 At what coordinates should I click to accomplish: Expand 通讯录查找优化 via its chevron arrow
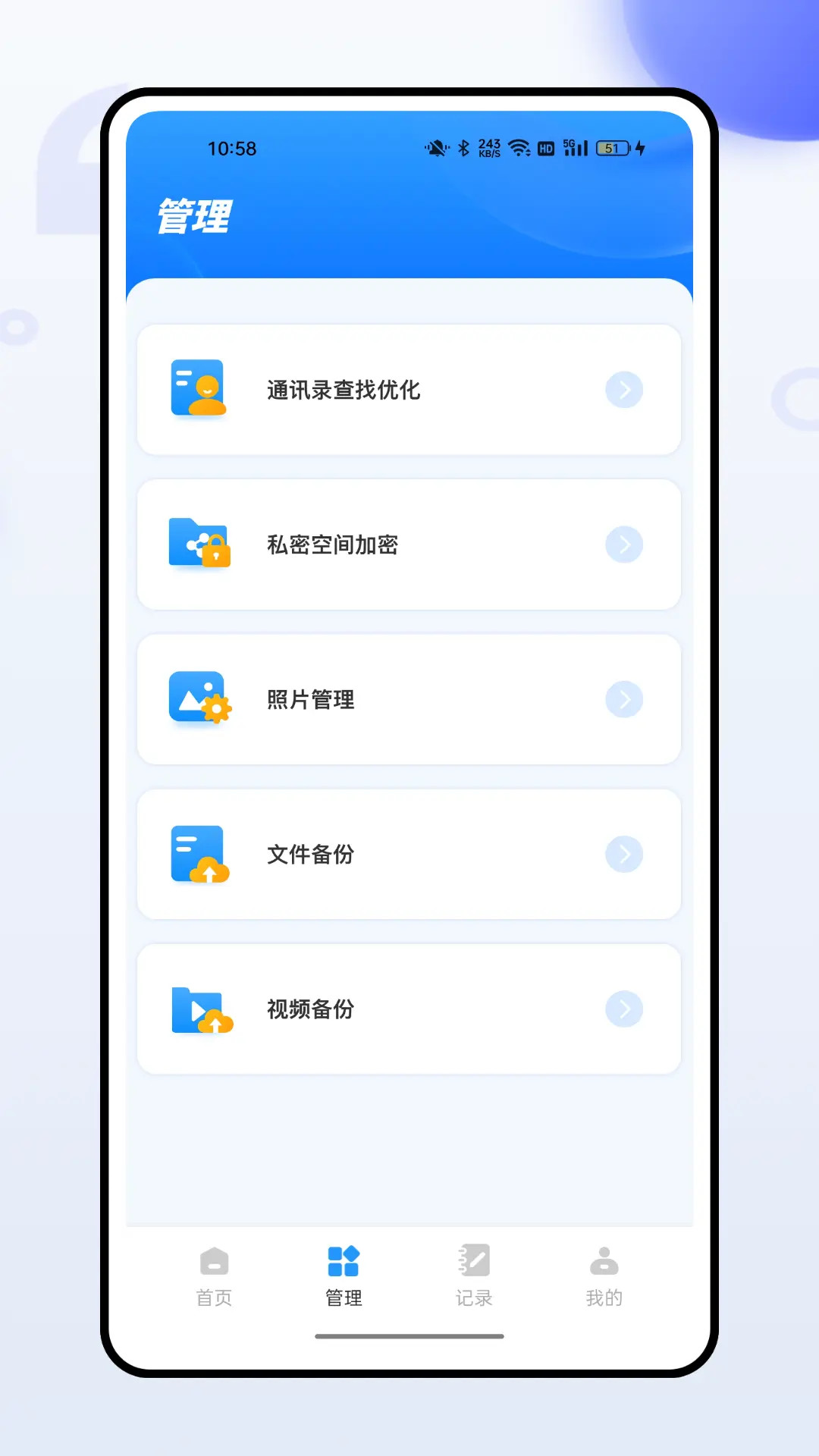pos(623,390)
